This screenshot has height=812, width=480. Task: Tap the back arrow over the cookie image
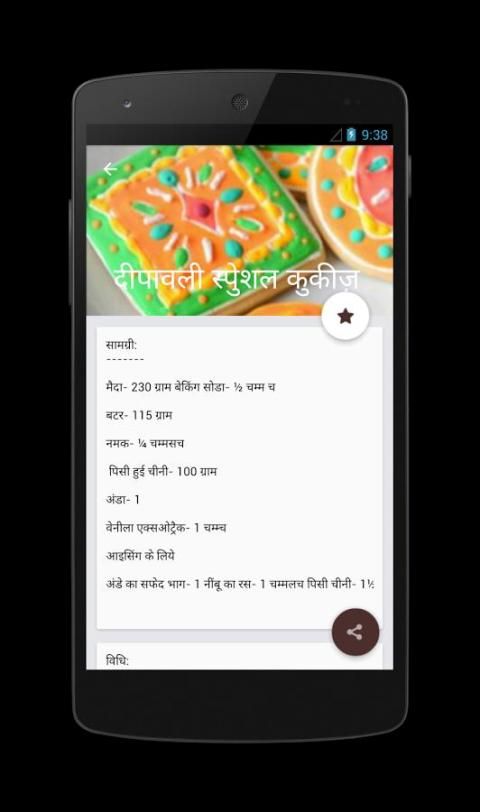click(110, 169)
